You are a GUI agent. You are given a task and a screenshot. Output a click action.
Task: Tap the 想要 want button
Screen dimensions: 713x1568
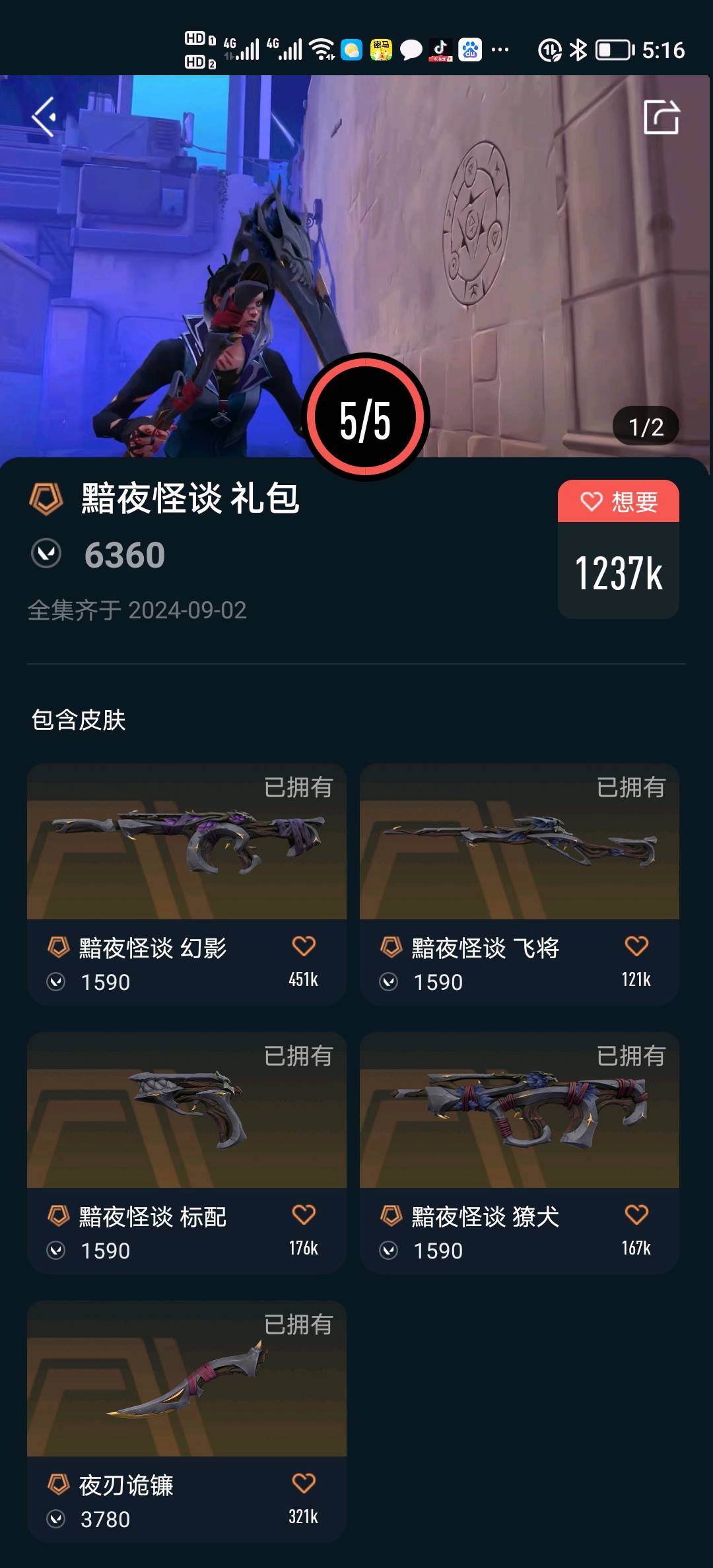click(619, 502)
